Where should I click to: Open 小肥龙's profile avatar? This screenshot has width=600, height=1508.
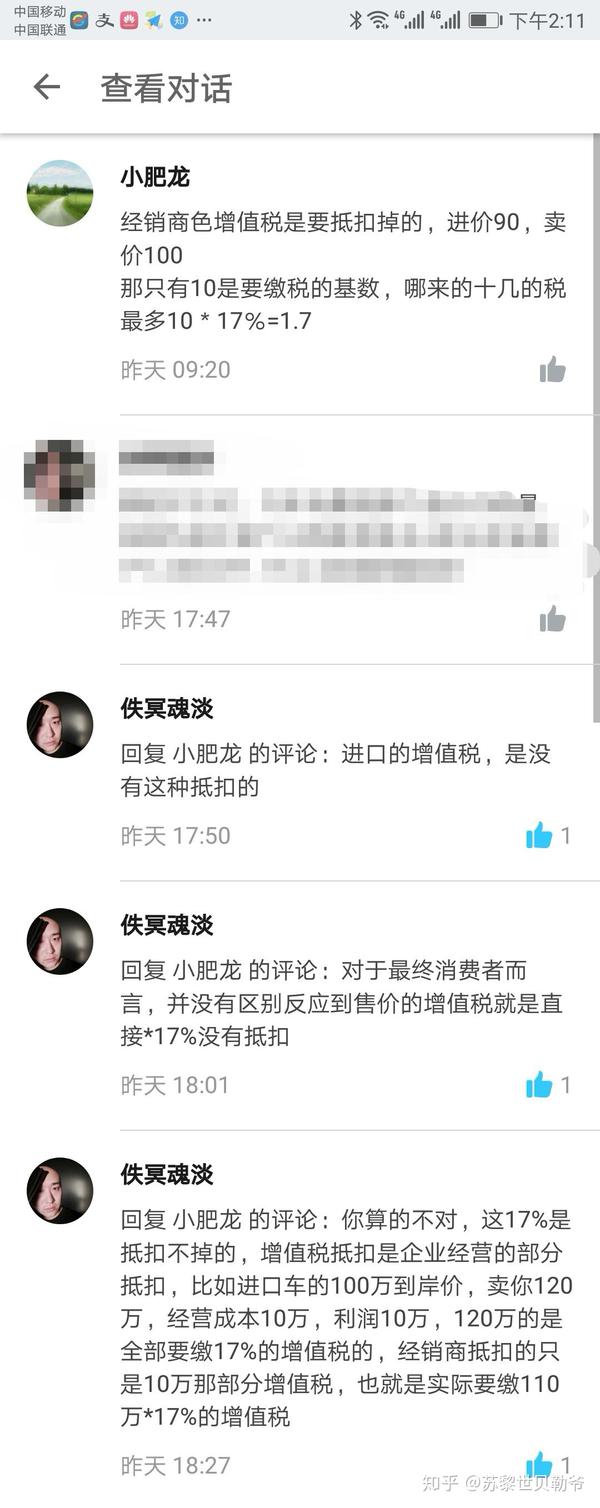coord(60,193)
